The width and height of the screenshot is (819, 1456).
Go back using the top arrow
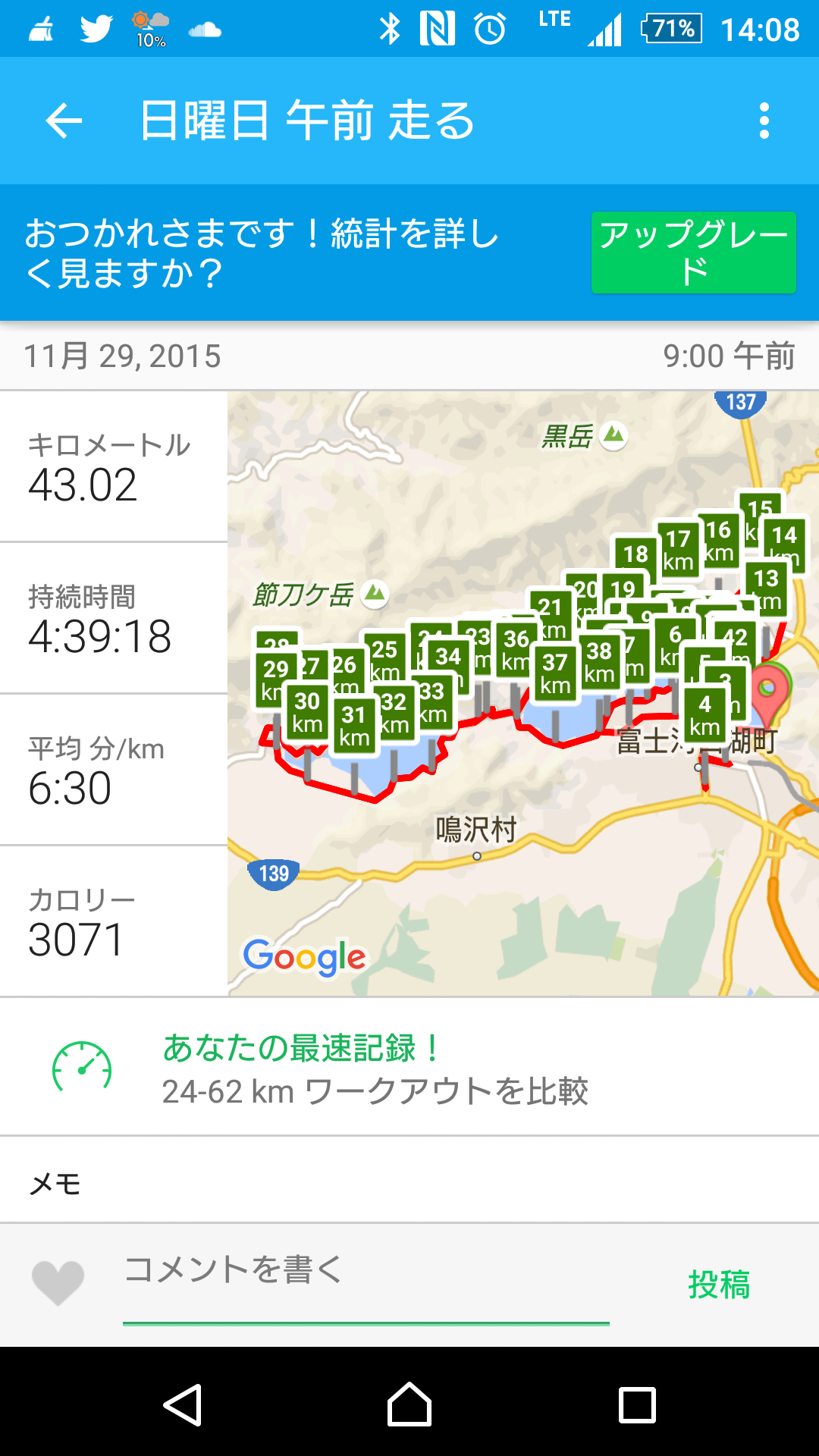64,121
